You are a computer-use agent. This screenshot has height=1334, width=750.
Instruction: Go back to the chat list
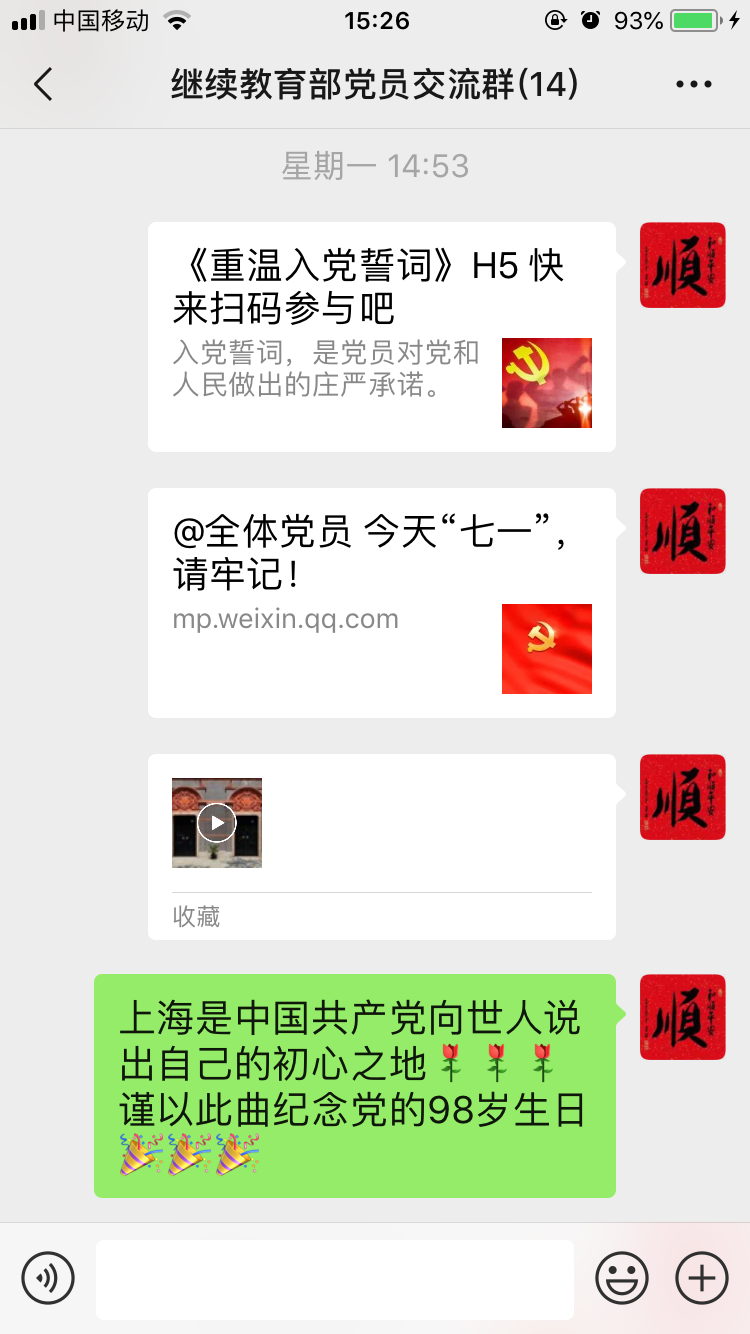click(x=43, y=85)
